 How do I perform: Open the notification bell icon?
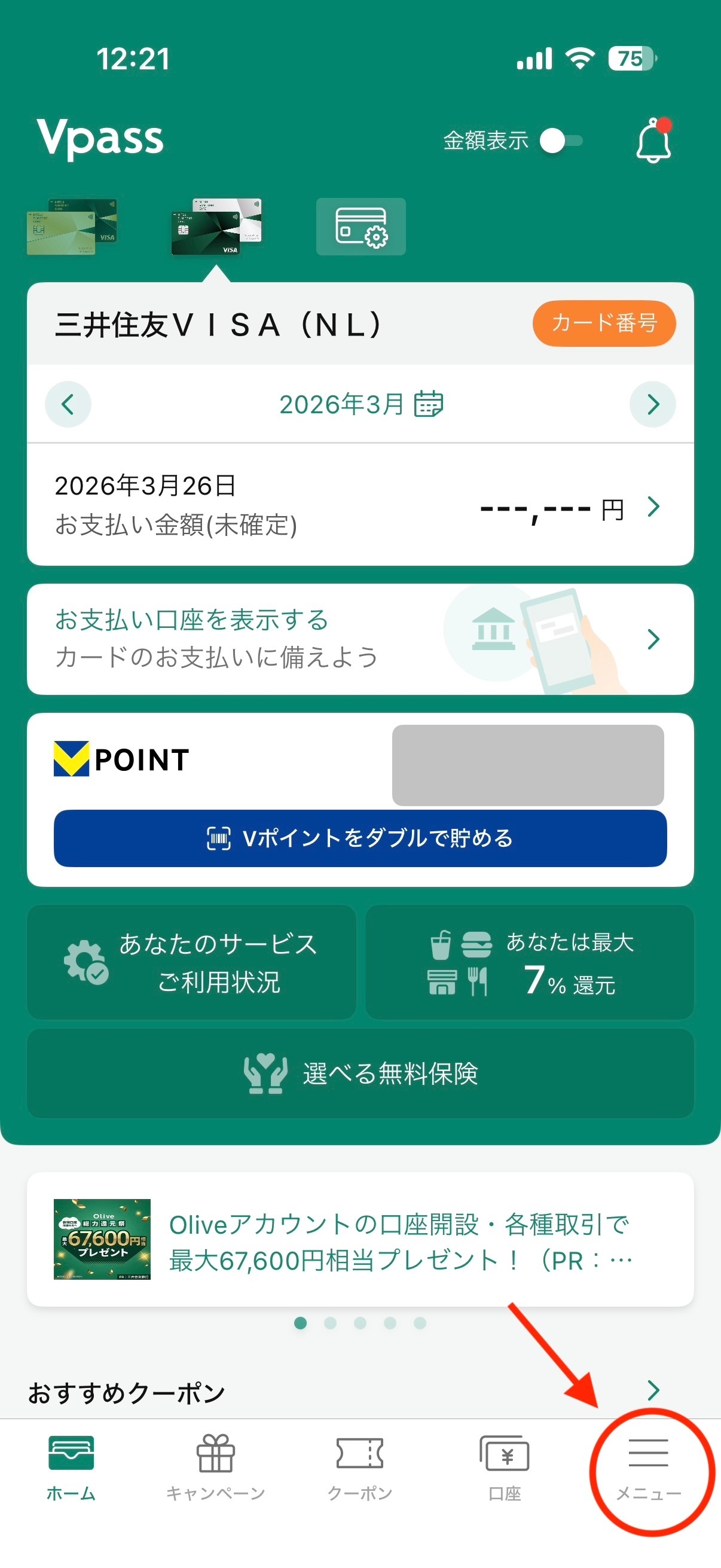652,141
